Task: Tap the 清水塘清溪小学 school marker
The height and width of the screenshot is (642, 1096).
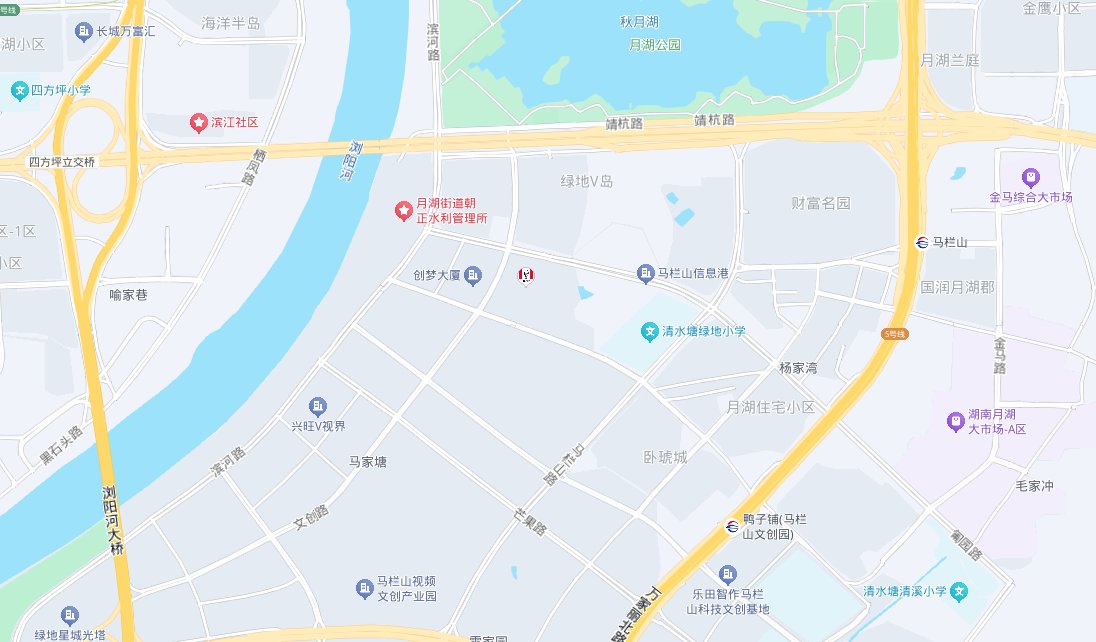Action: pyautogui.click(x=959, y=591)
